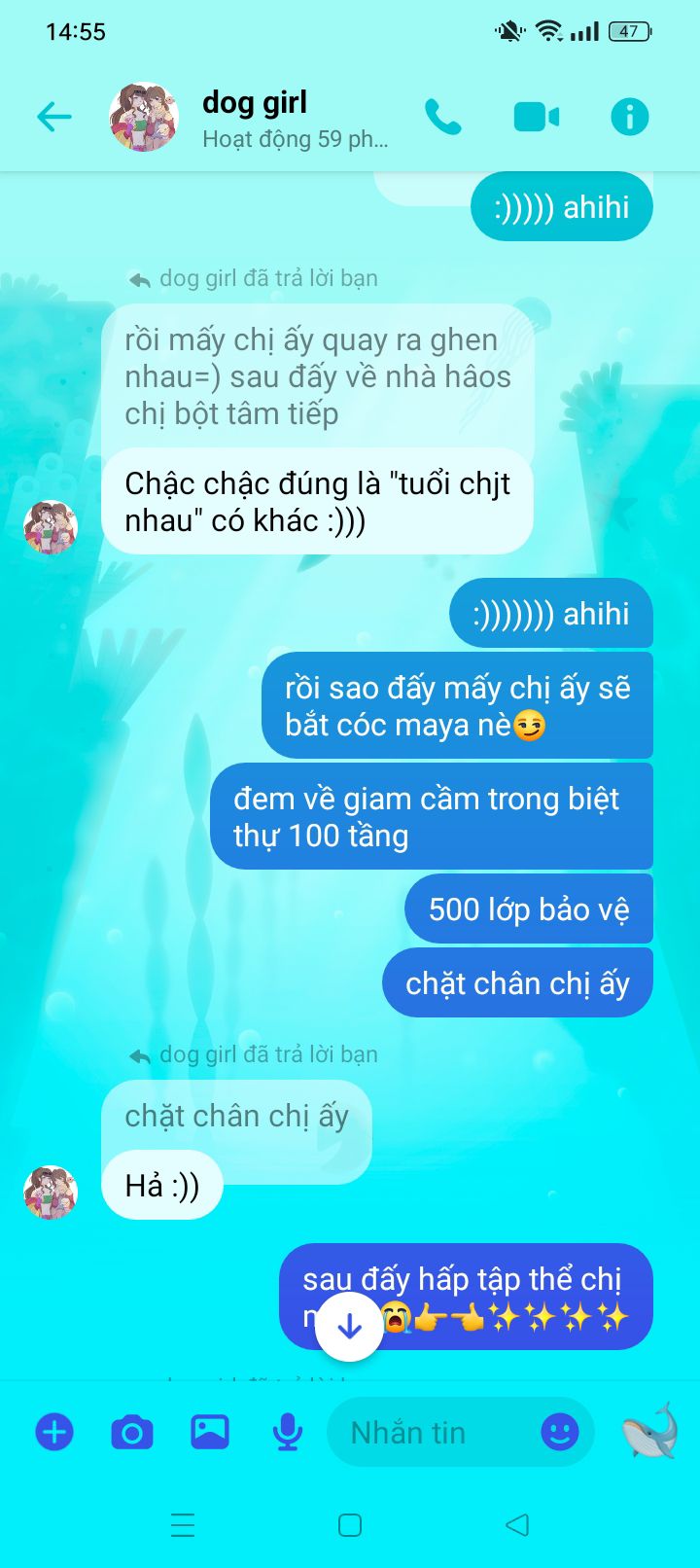The image size is (700, 1568).
Task: Tap the system back button
Action: click(x=517, y=1524)
